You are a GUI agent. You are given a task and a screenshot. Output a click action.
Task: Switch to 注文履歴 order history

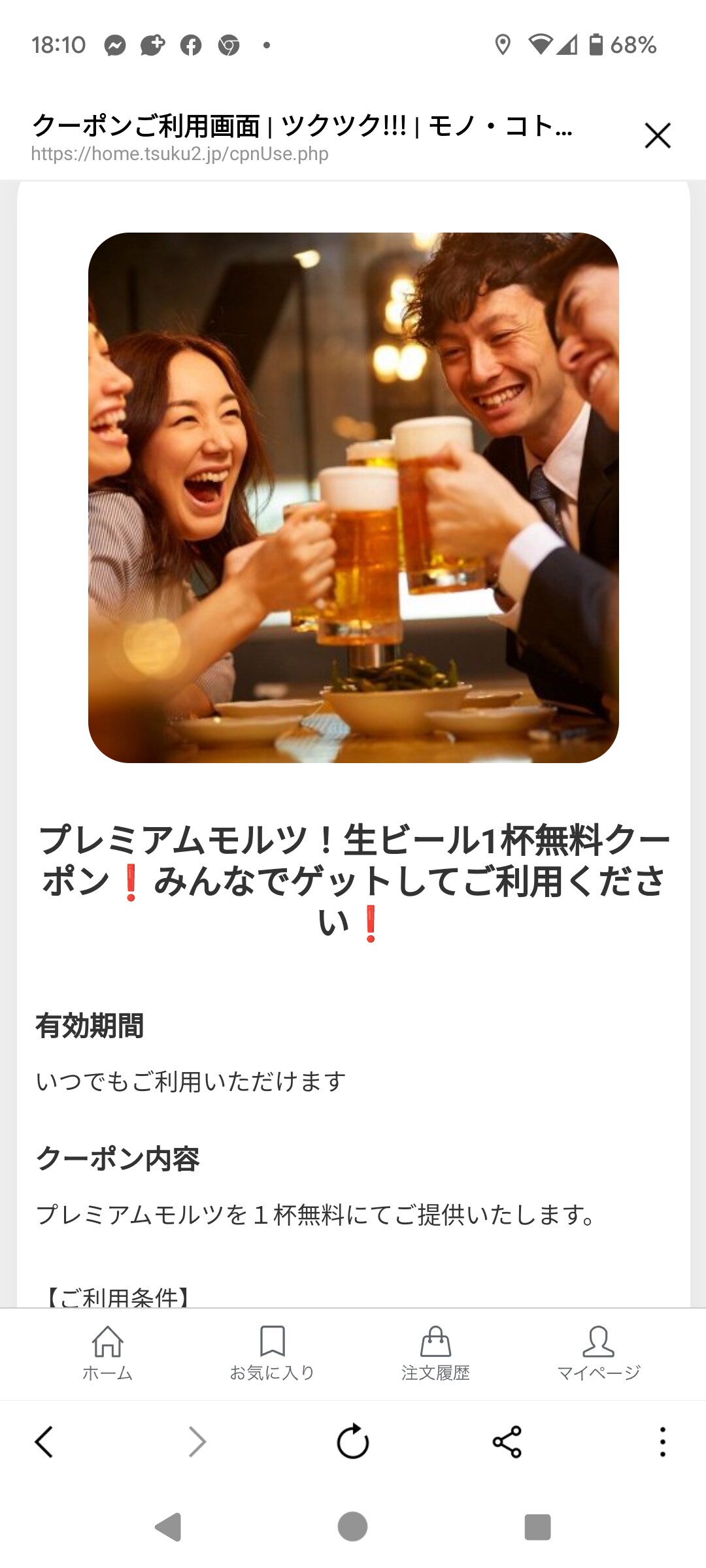[435, 1352]
